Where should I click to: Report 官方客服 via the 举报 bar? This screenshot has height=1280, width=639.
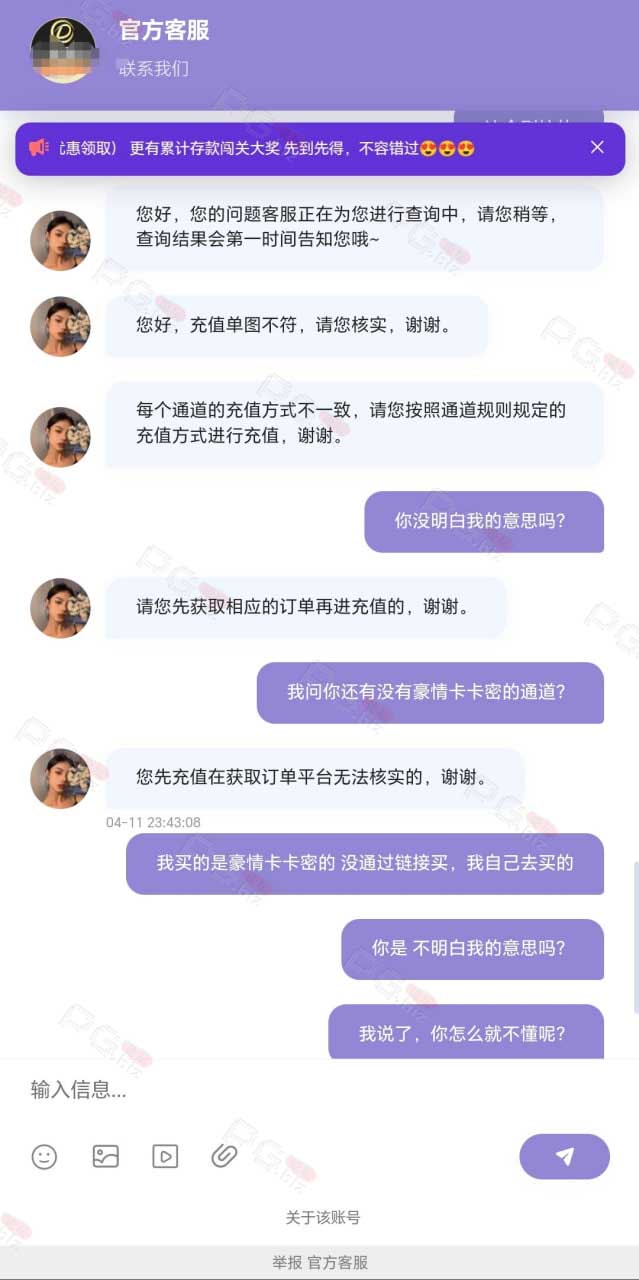pyautogui.click(x=320, y=1262)
